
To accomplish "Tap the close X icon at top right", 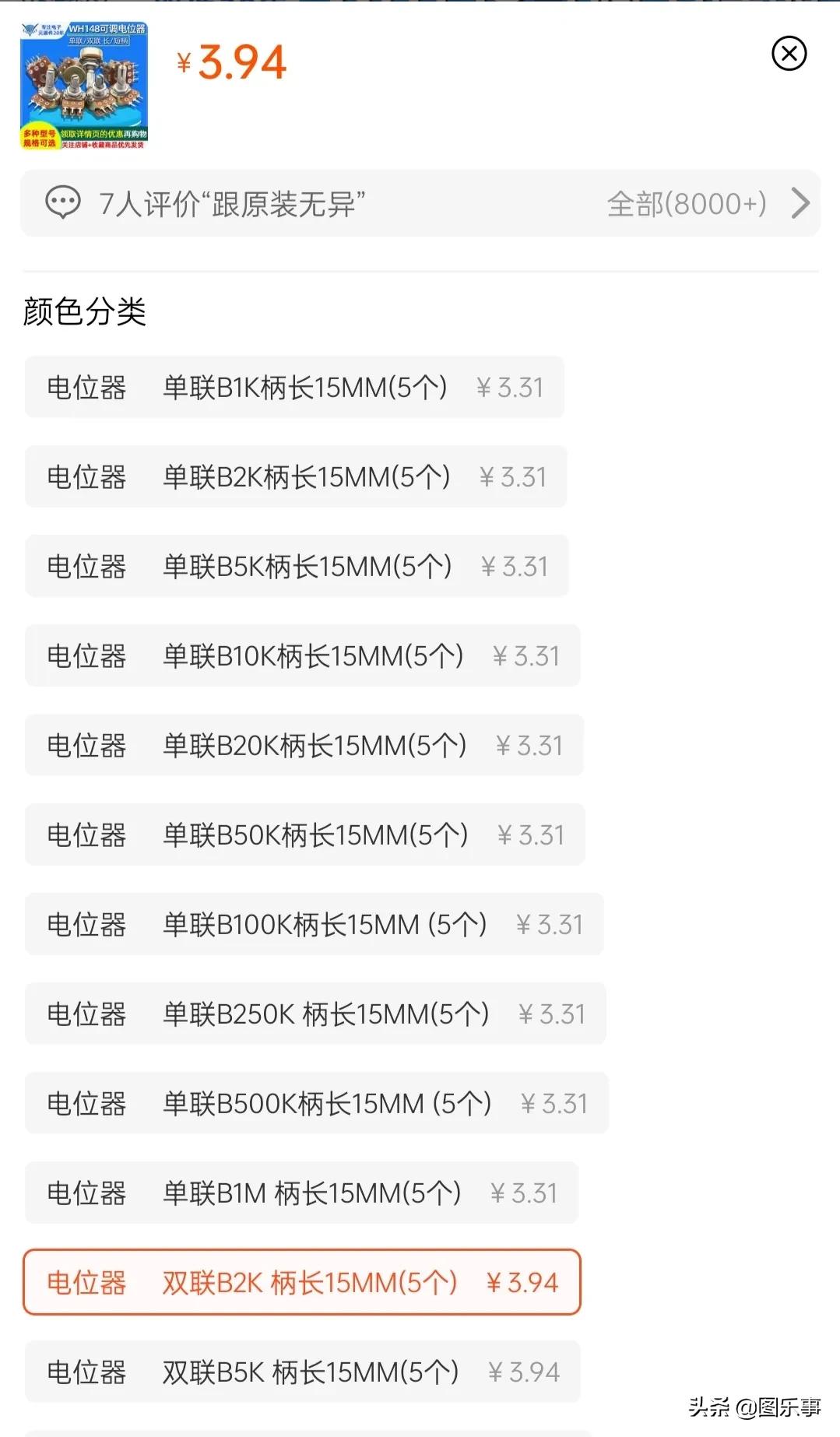I will point(789,53).
